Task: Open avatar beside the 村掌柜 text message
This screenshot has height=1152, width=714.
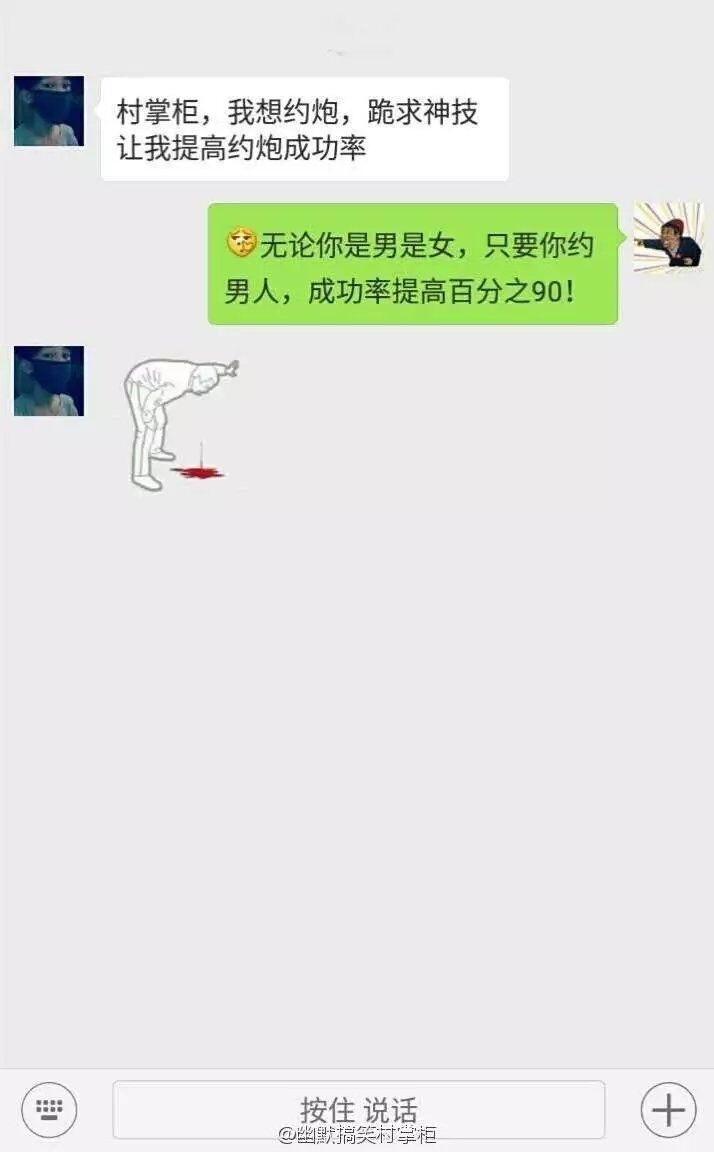Action: [49, 111]
